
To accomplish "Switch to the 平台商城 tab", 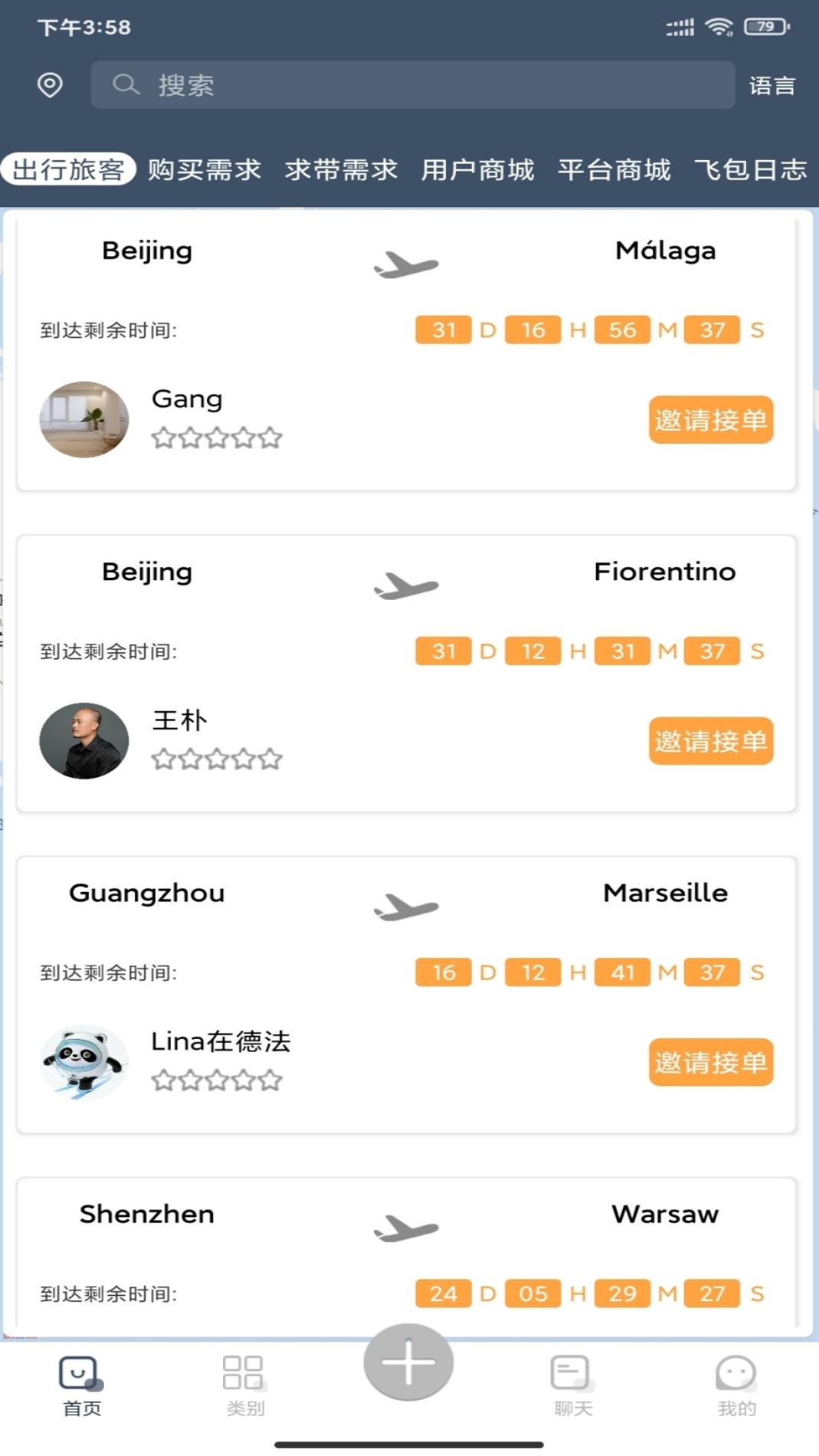I will point(614,169).
